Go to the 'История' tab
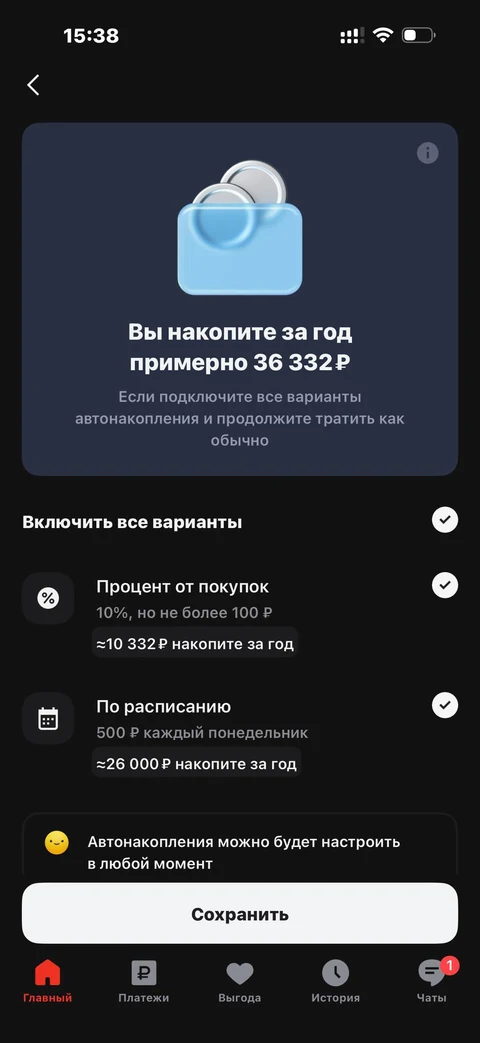The height and width of the screenshot is (1043, 480). point(336,982)
